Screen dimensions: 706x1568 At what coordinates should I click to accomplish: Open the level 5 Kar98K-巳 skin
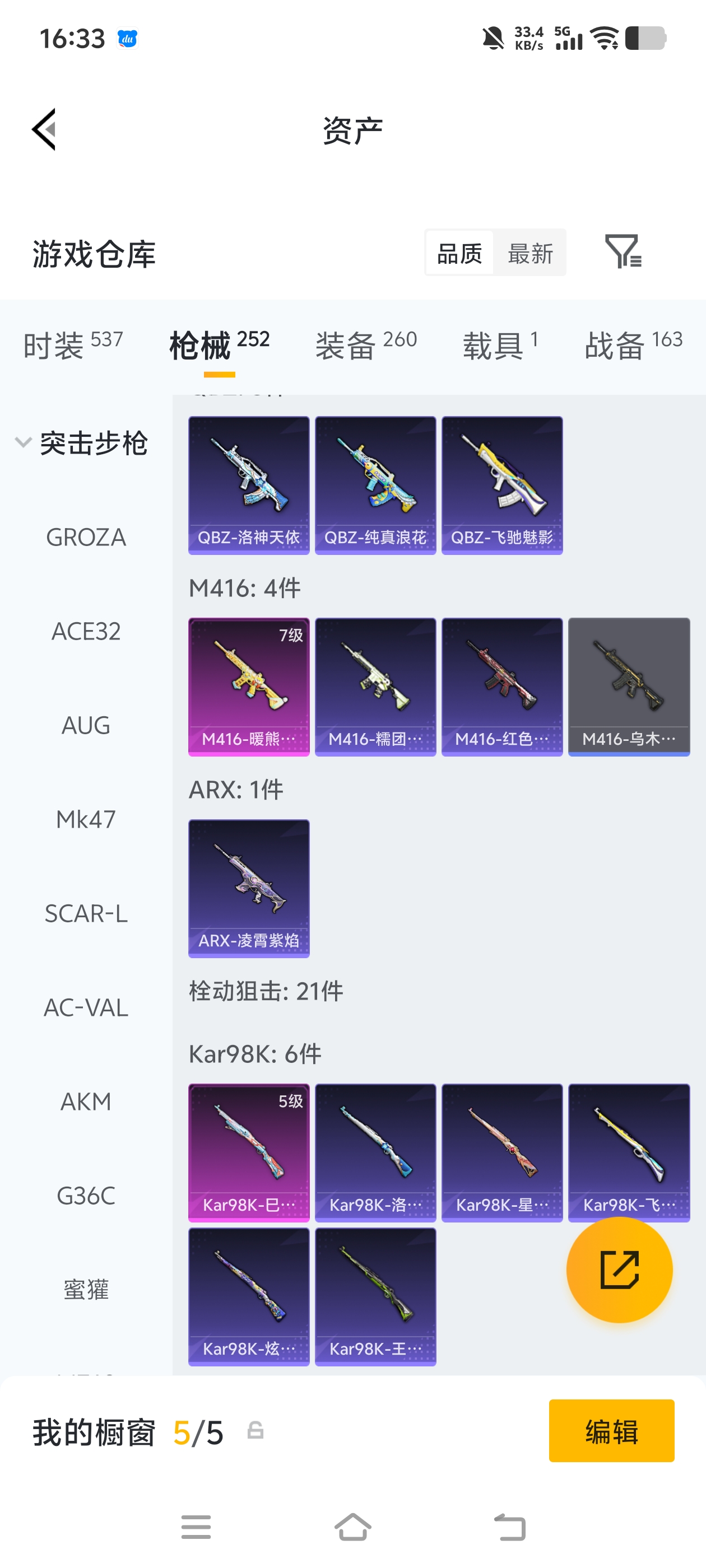point(249,1152)
